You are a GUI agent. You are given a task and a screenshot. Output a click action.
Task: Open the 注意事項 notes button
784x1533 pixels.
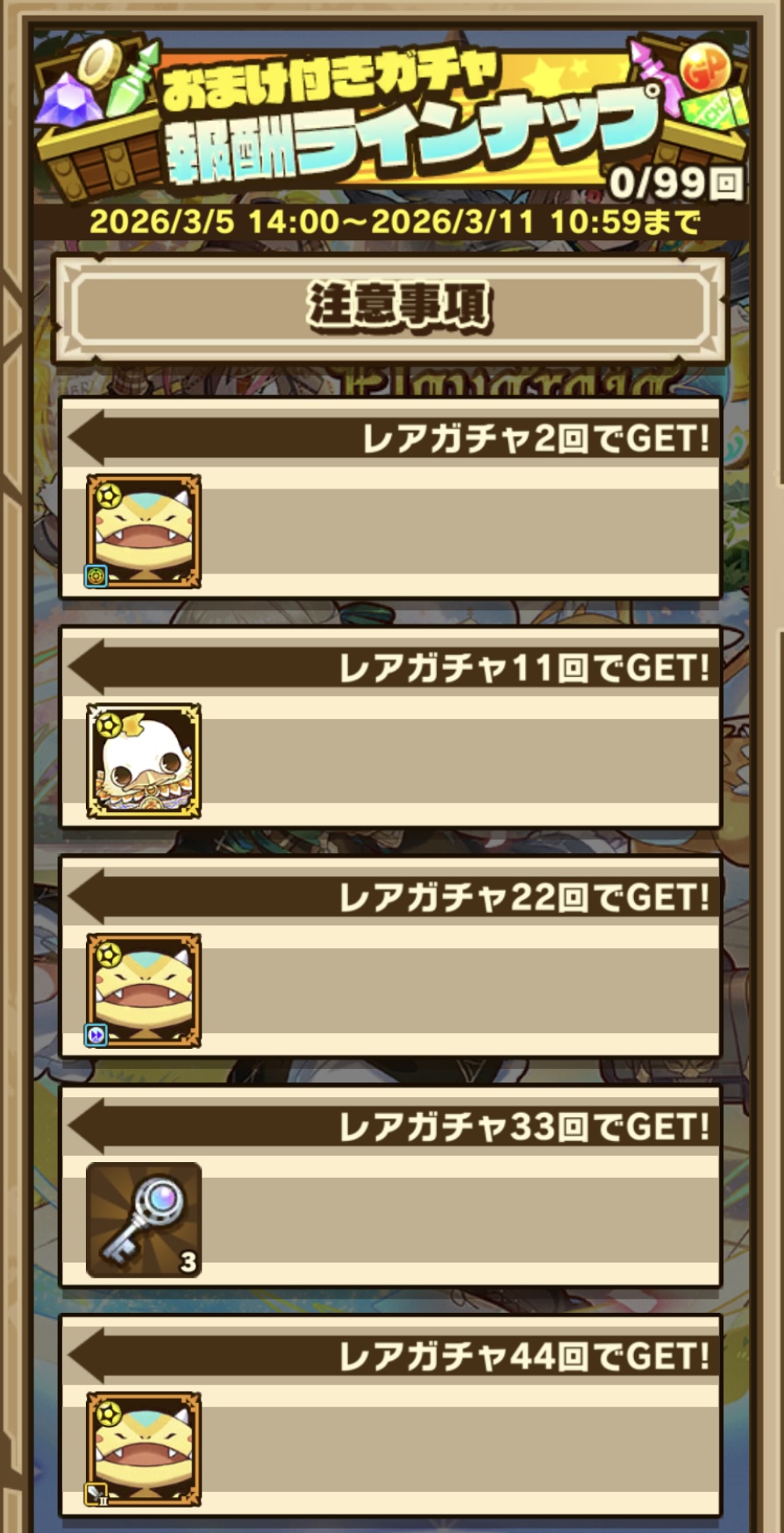click(391, 308)
